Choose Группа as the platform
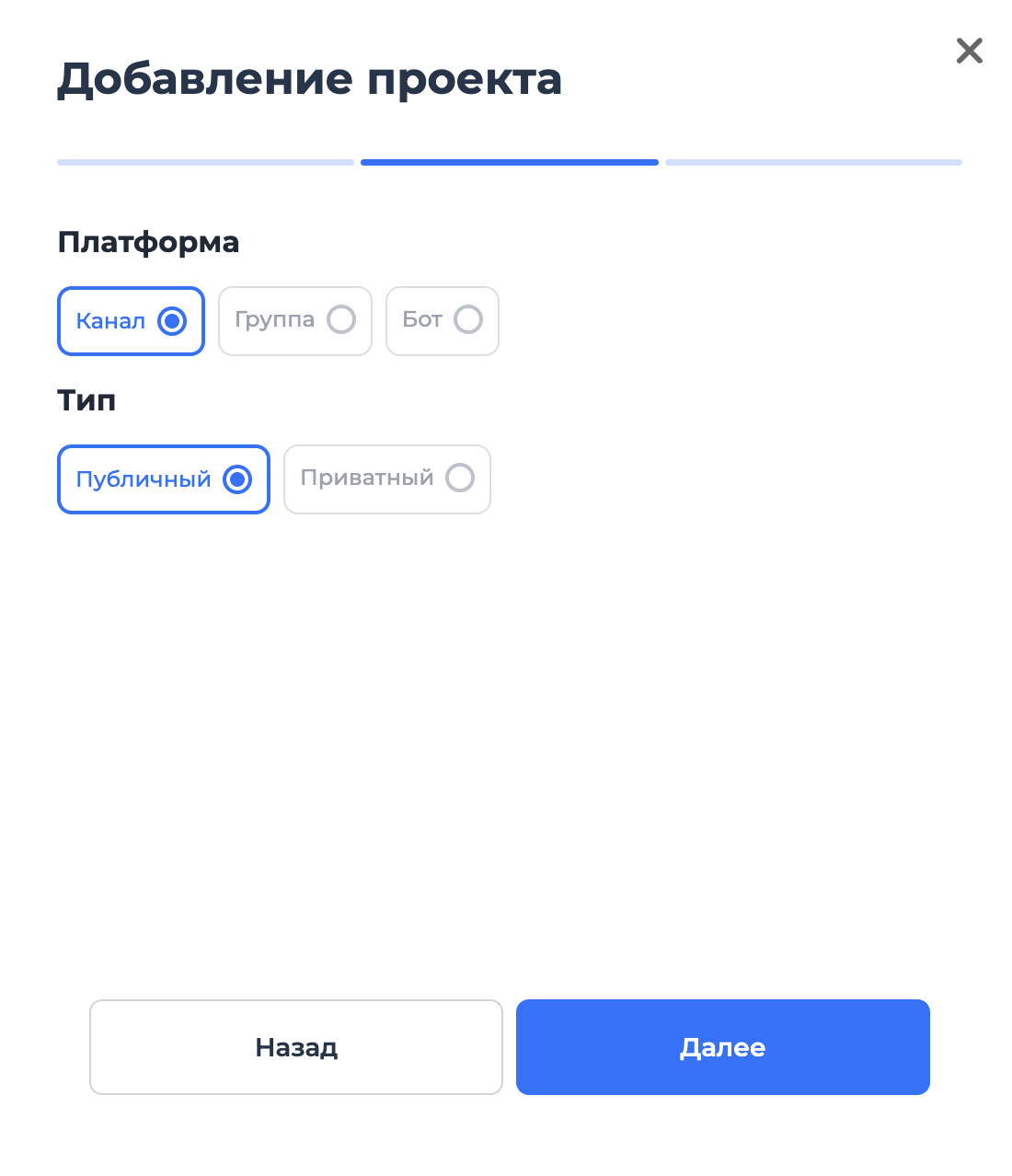 294,320
